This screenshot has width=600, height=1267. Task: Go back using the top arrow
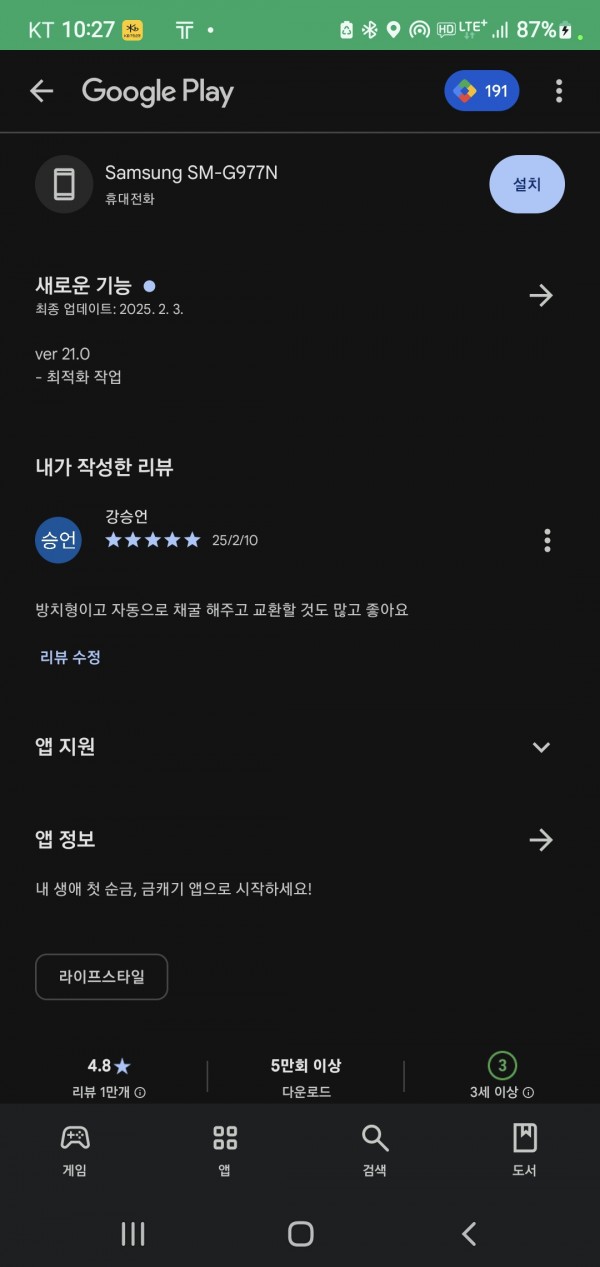[x=41, y=91]
